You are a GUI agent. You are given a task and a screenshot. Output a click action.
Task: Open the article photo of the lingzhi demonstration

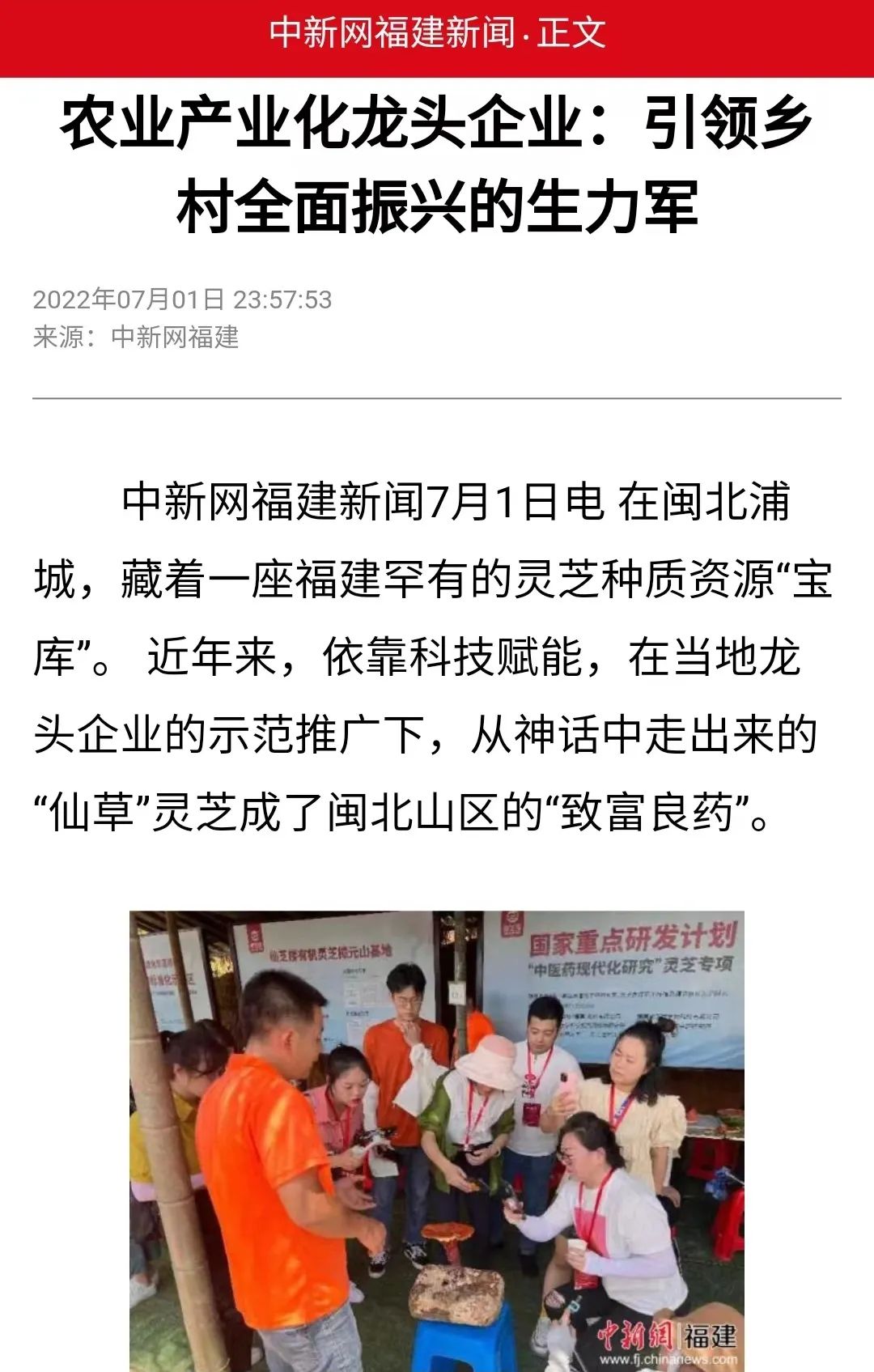[x=437, y=1140]
